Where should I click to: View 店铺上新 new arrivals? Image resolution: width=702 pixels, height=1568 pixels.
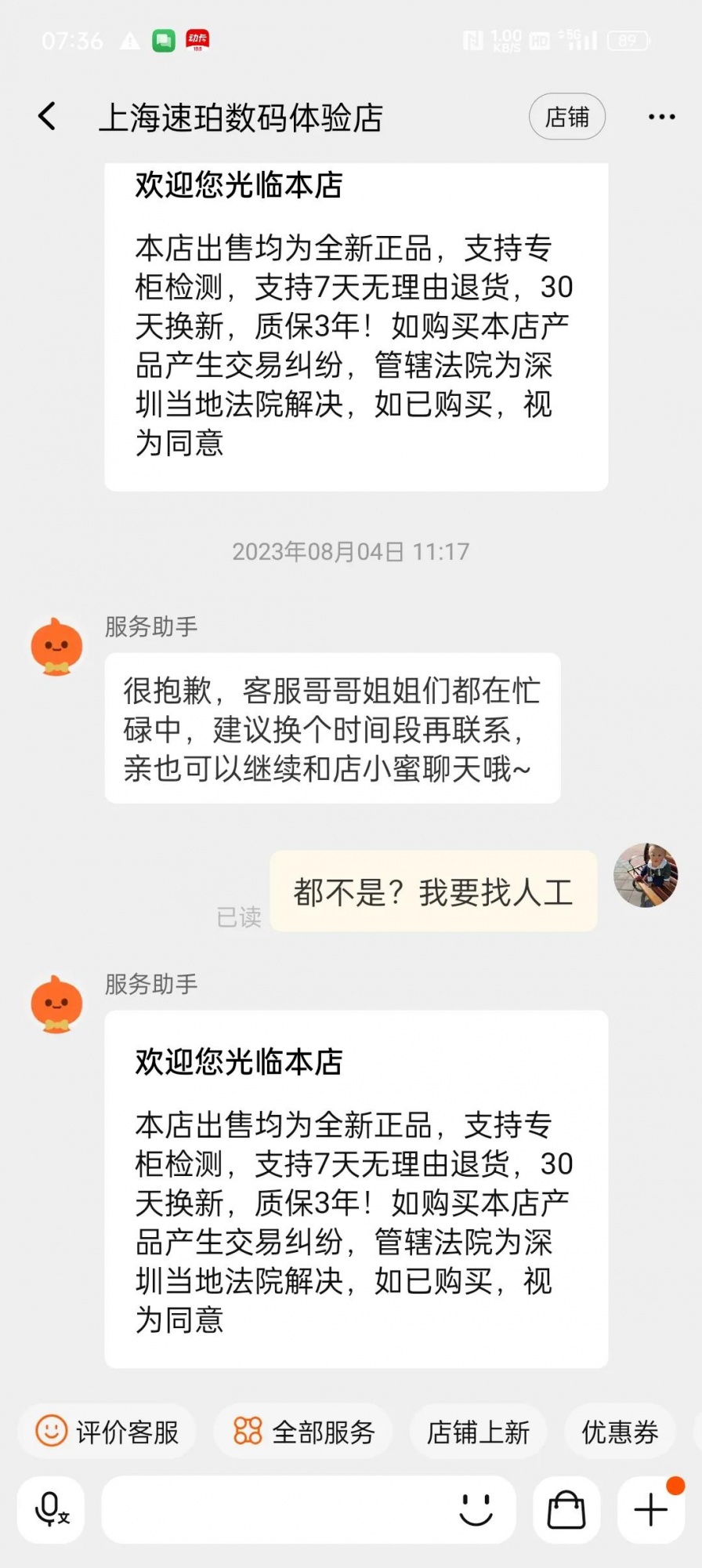pyautogui.click(x=478, y=1432)
